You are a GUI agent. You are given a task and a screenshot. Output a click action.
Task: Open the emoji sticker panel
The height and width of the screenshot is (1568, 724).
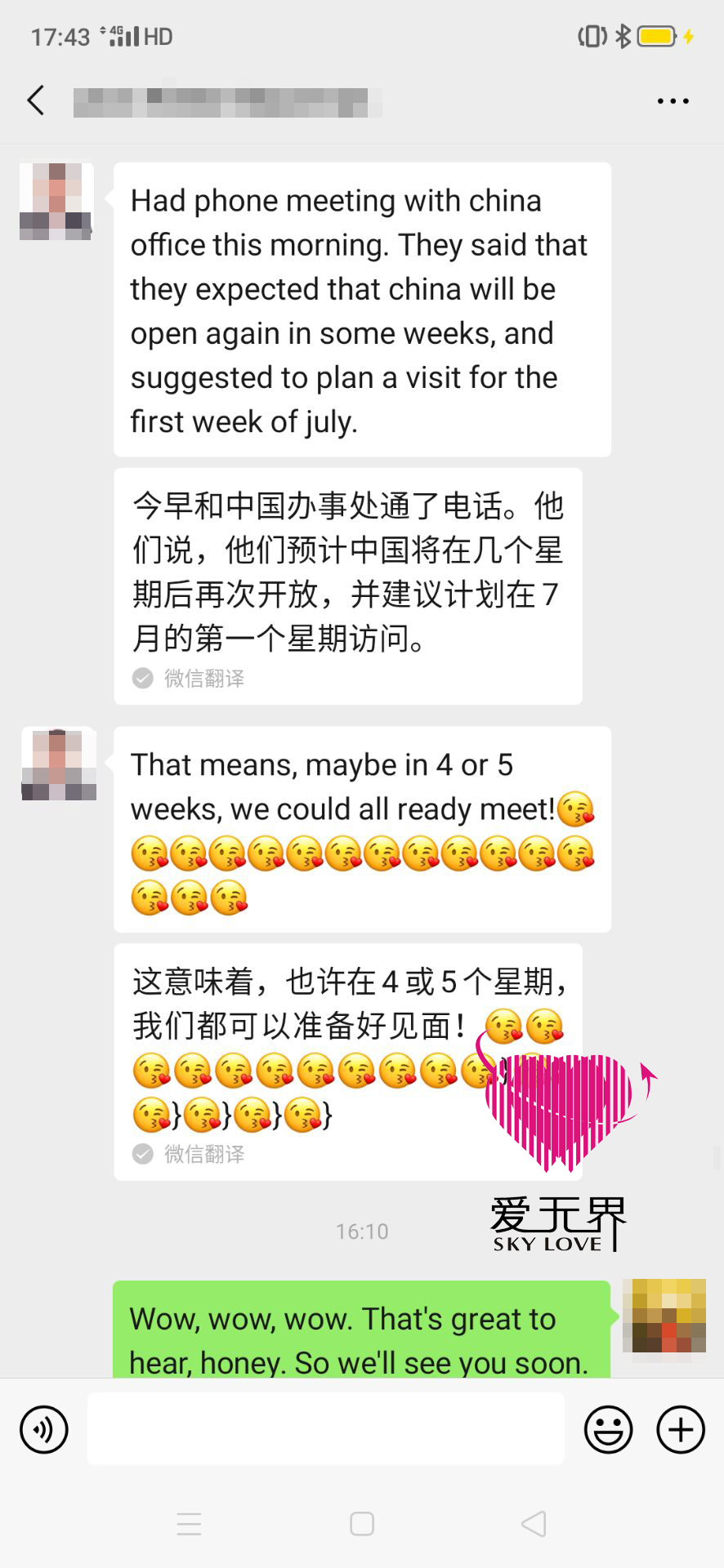608,1430
